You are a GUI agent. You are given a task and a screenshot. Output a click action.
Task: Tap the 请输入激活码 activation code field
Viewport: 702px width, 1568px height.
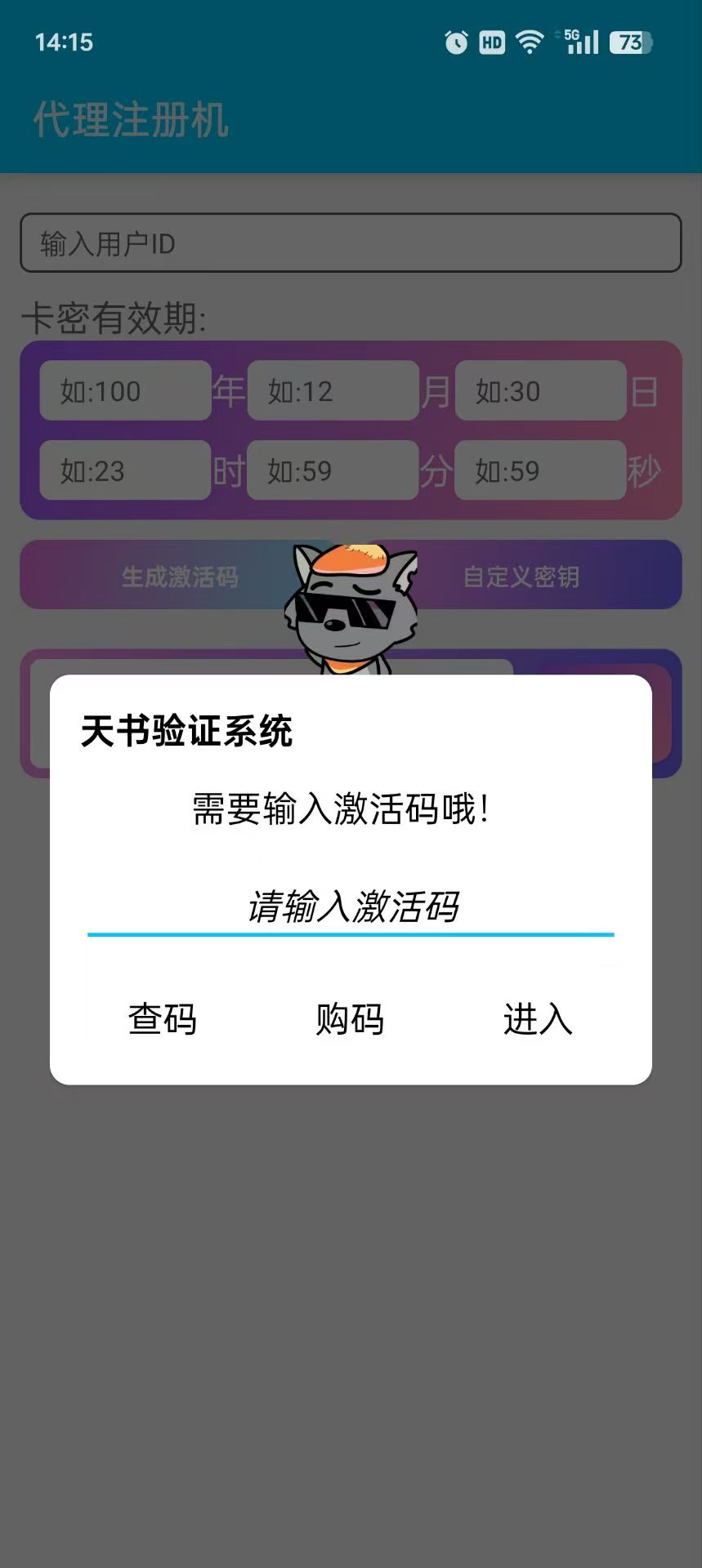click(x=351, y=906)
